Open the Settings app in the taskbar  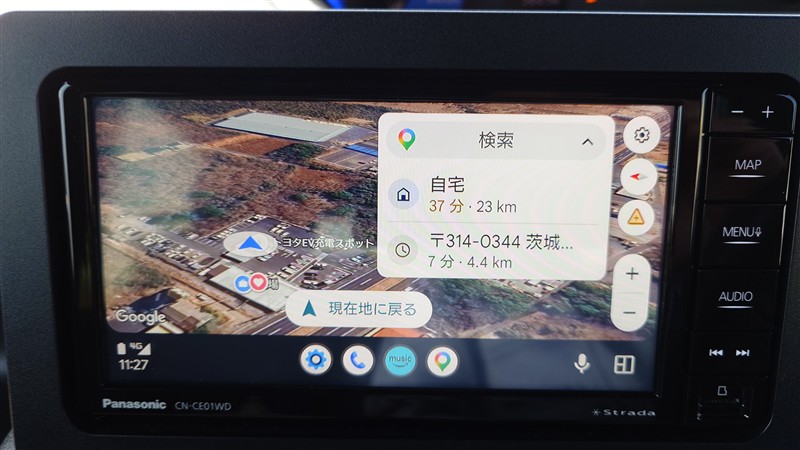[x=316, y=359]
